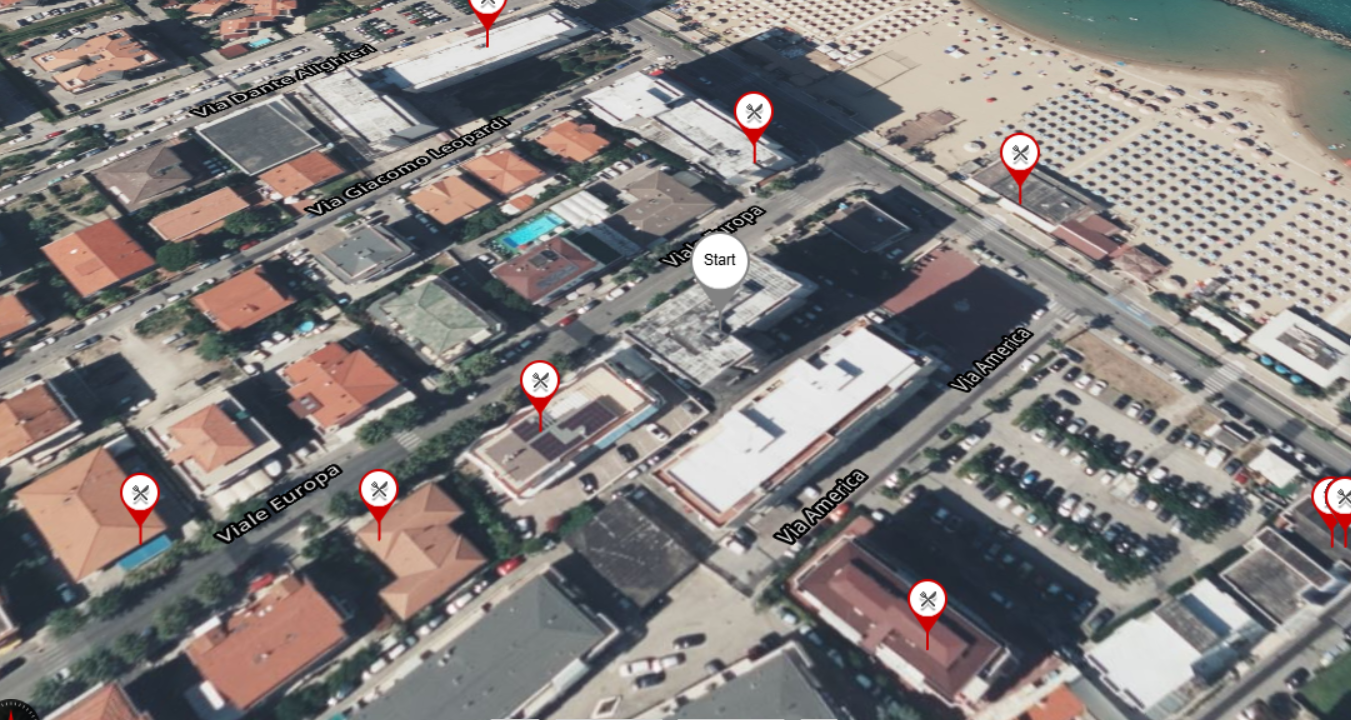Tap the Start marker pin

tap(719, 261)
